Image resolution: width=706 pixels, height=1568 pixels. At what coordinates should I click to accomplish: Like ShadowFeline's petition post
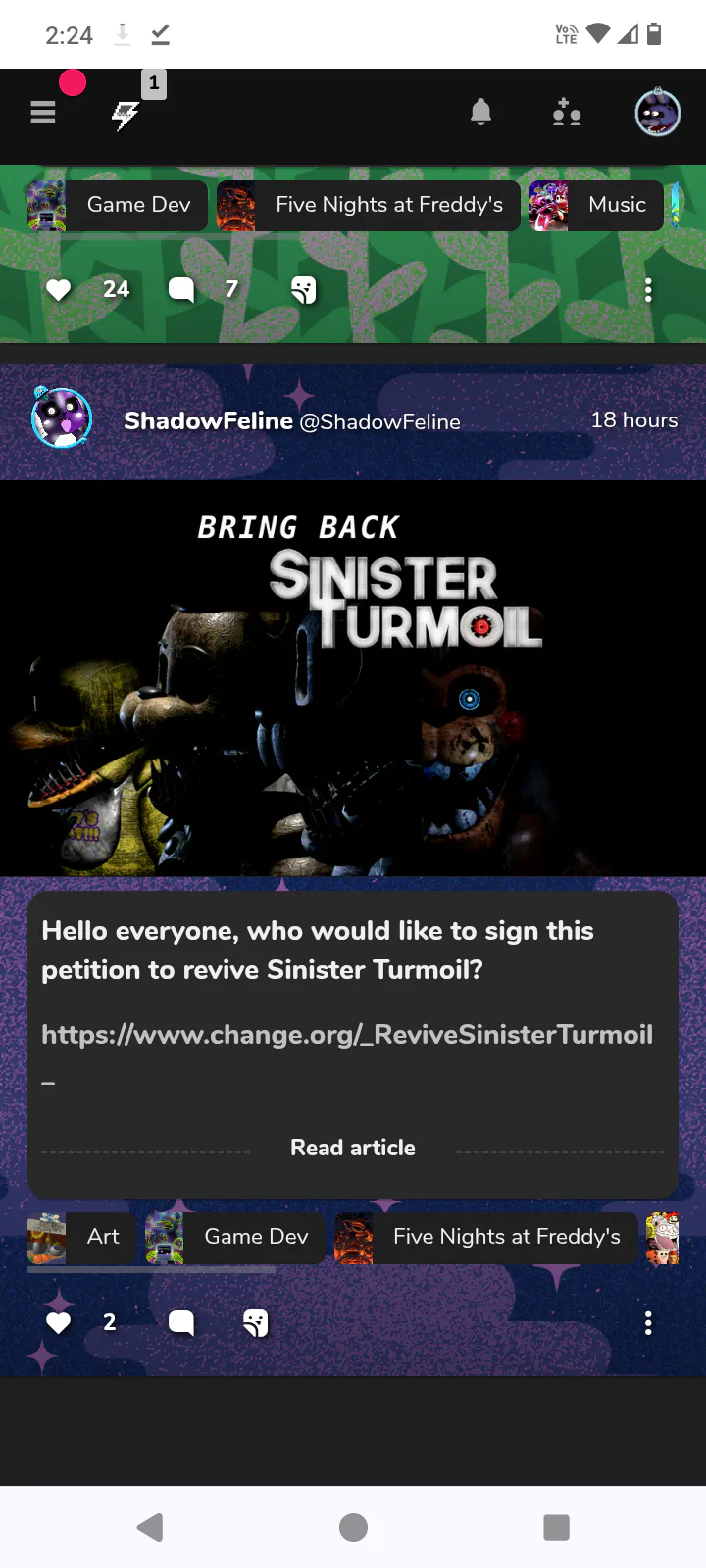(x=59, y=1323)
